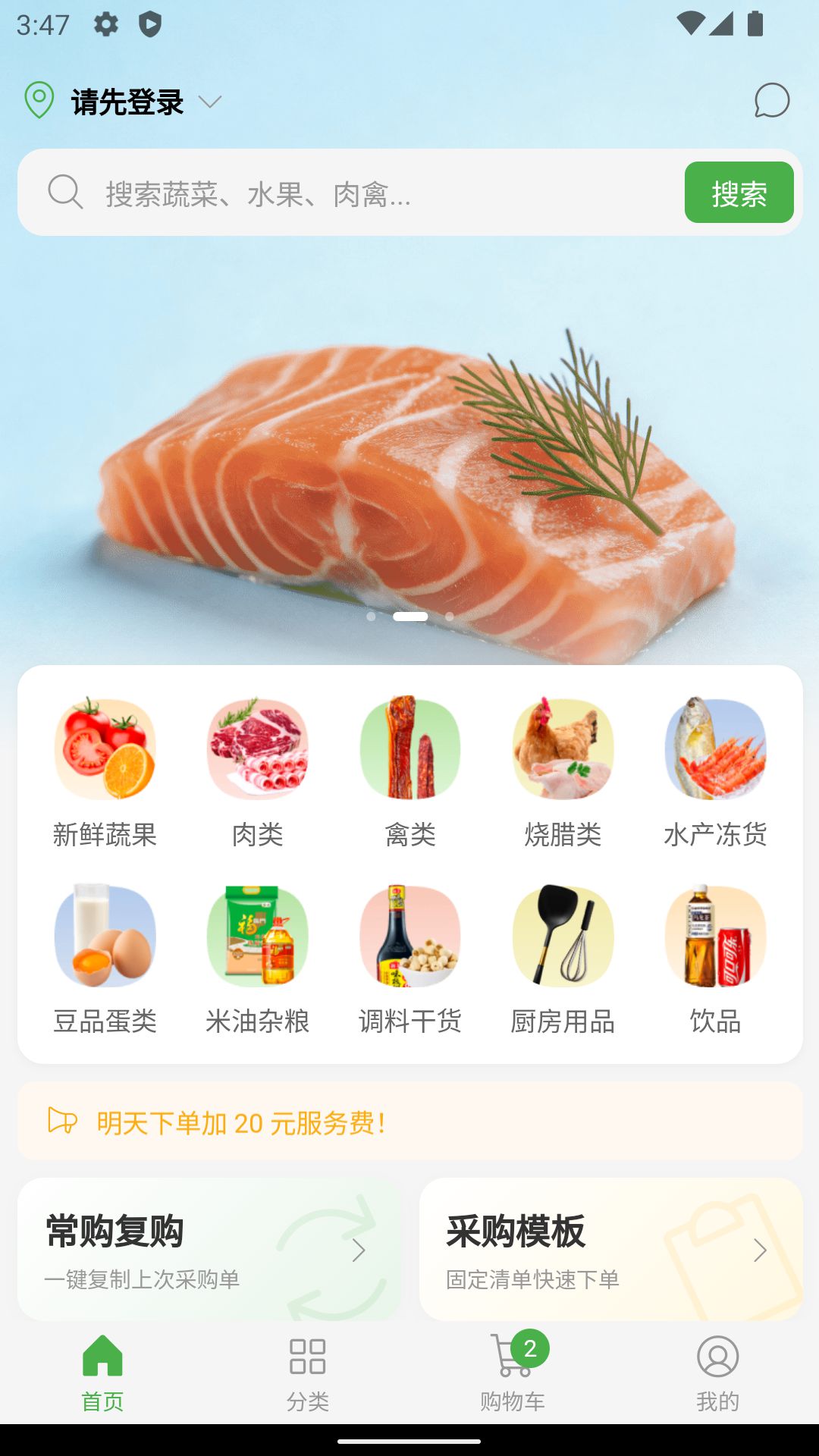Open the 豆品蛋类 category
The image size is (819, 1456).
pos(105,937)
